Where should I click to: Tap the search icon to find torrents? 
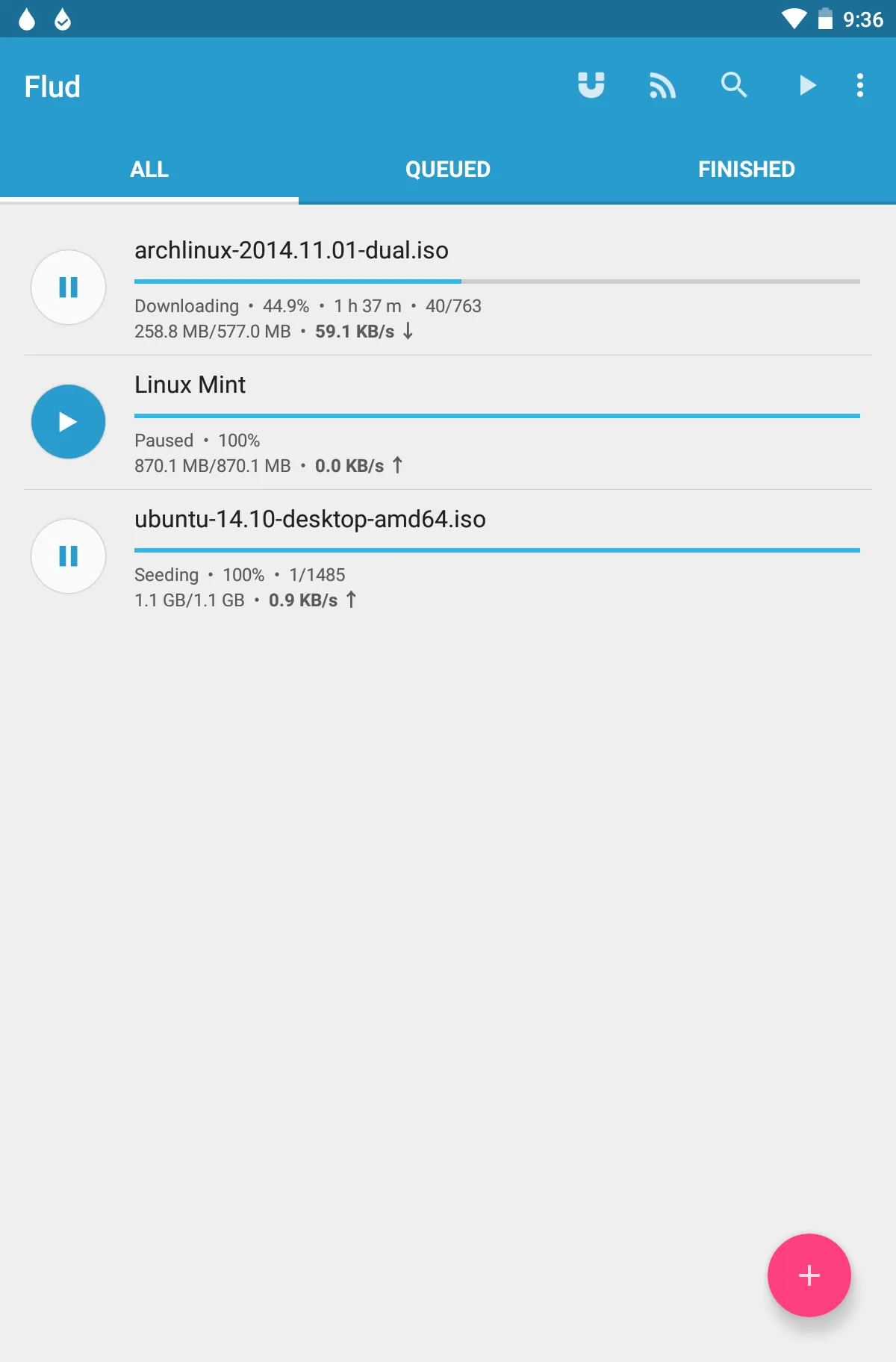[735, 85]
